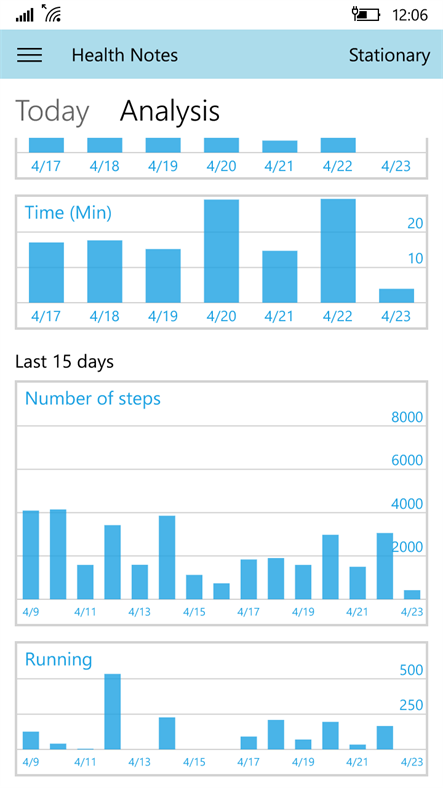
Task: Select the Analysis tab
Action: pyautogui.click(x=170, y=111)
